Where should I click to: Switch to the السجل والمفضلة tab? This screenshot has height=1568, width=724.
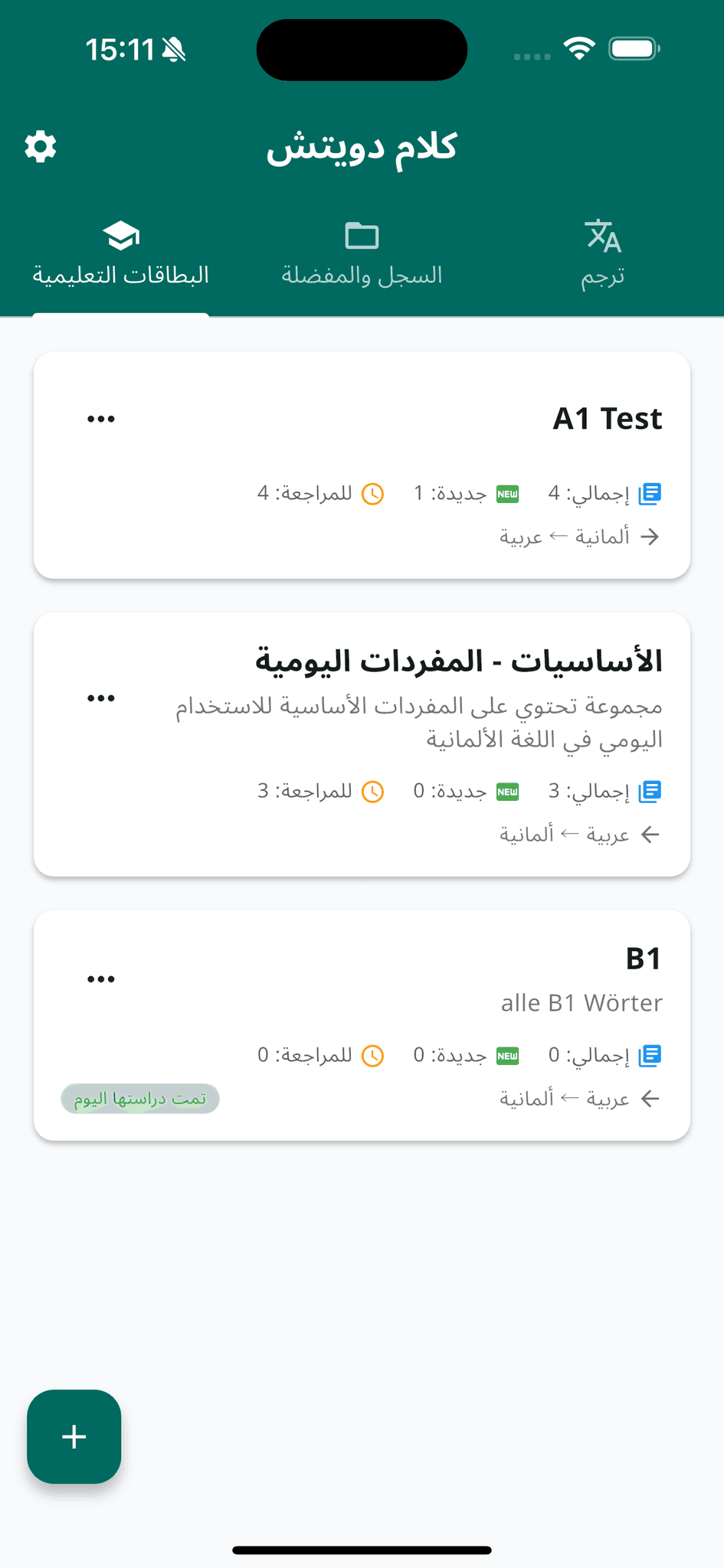(362, 254)
